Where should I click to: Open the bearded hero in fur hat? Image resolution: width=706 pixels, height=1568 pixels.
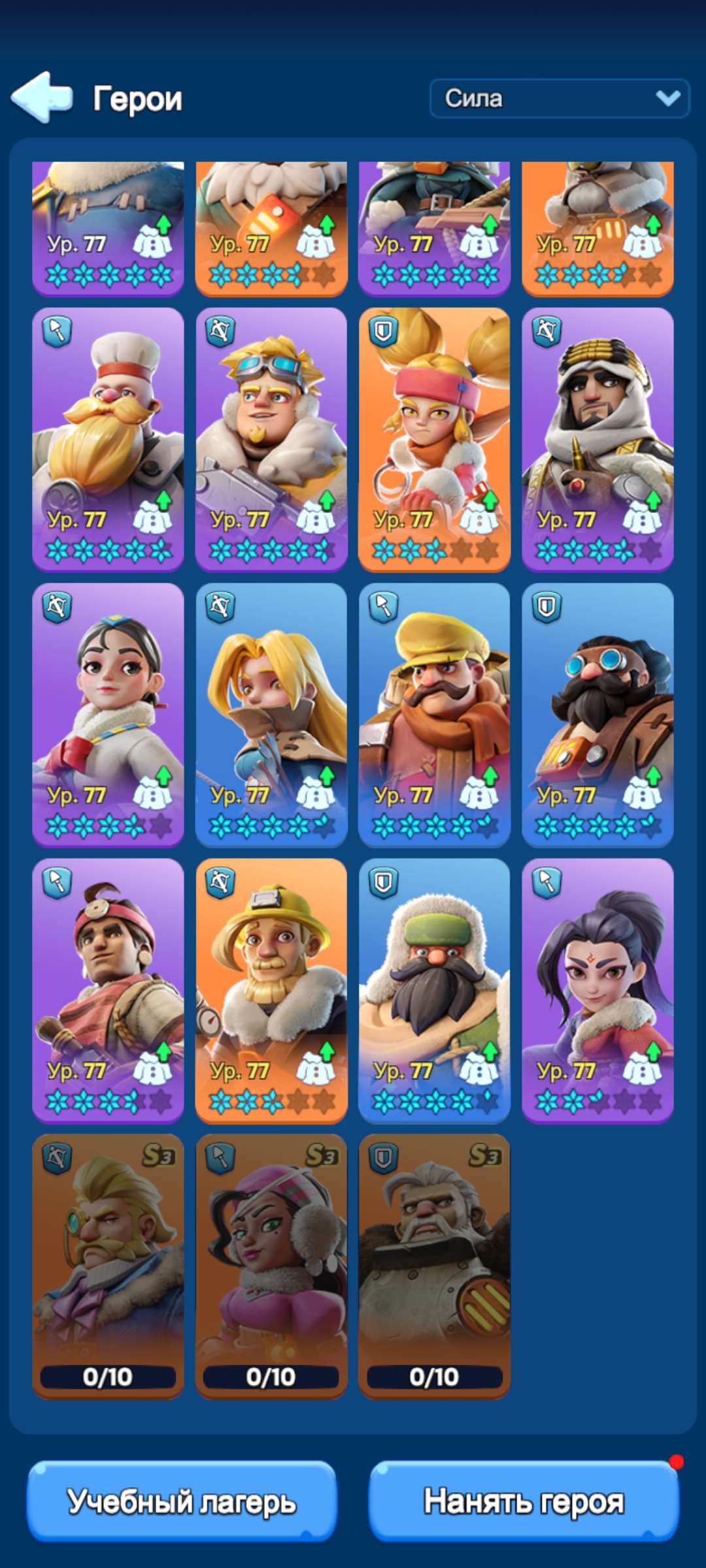[435, 991]
